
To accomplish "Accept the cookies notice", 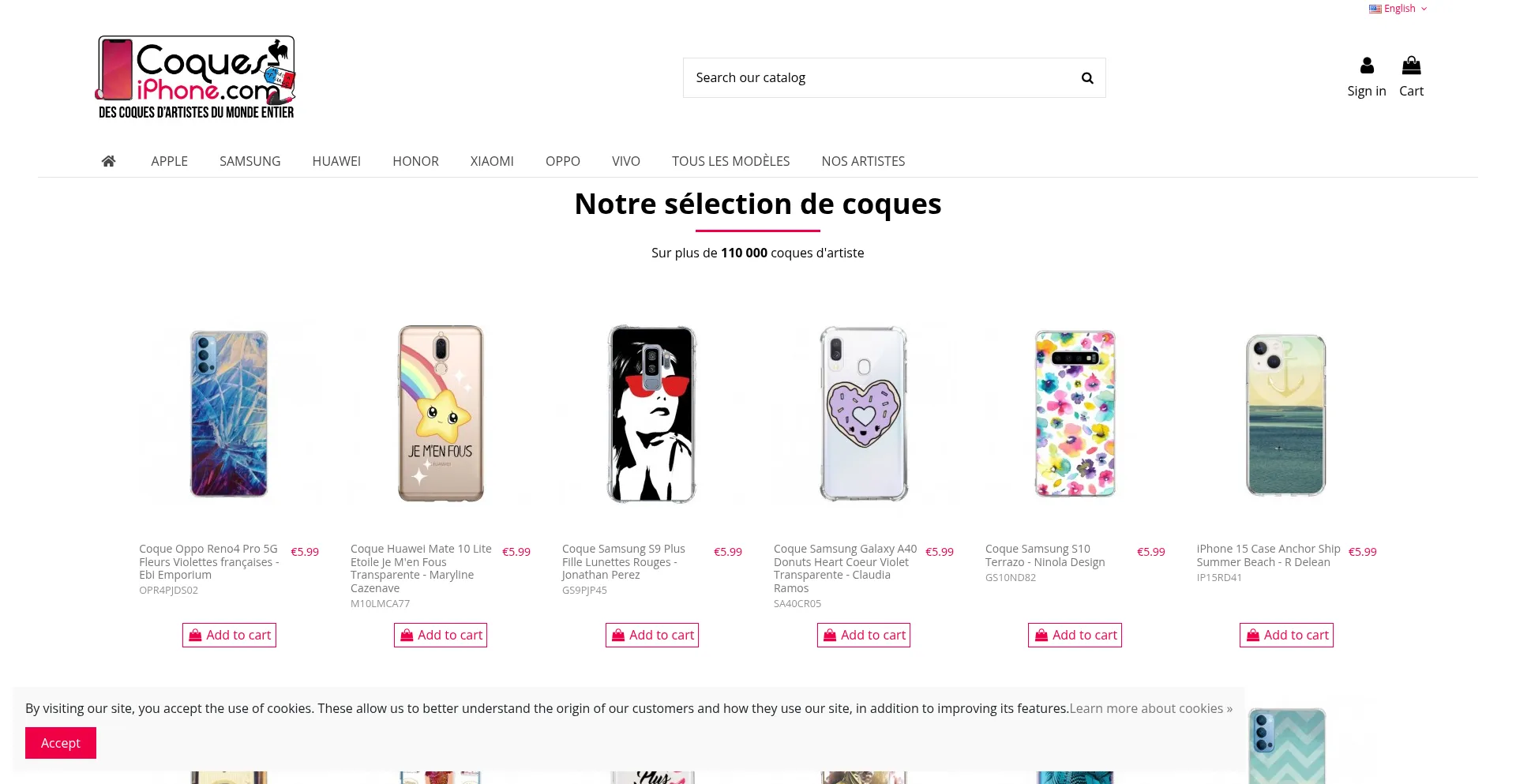I will pos(61,743).
